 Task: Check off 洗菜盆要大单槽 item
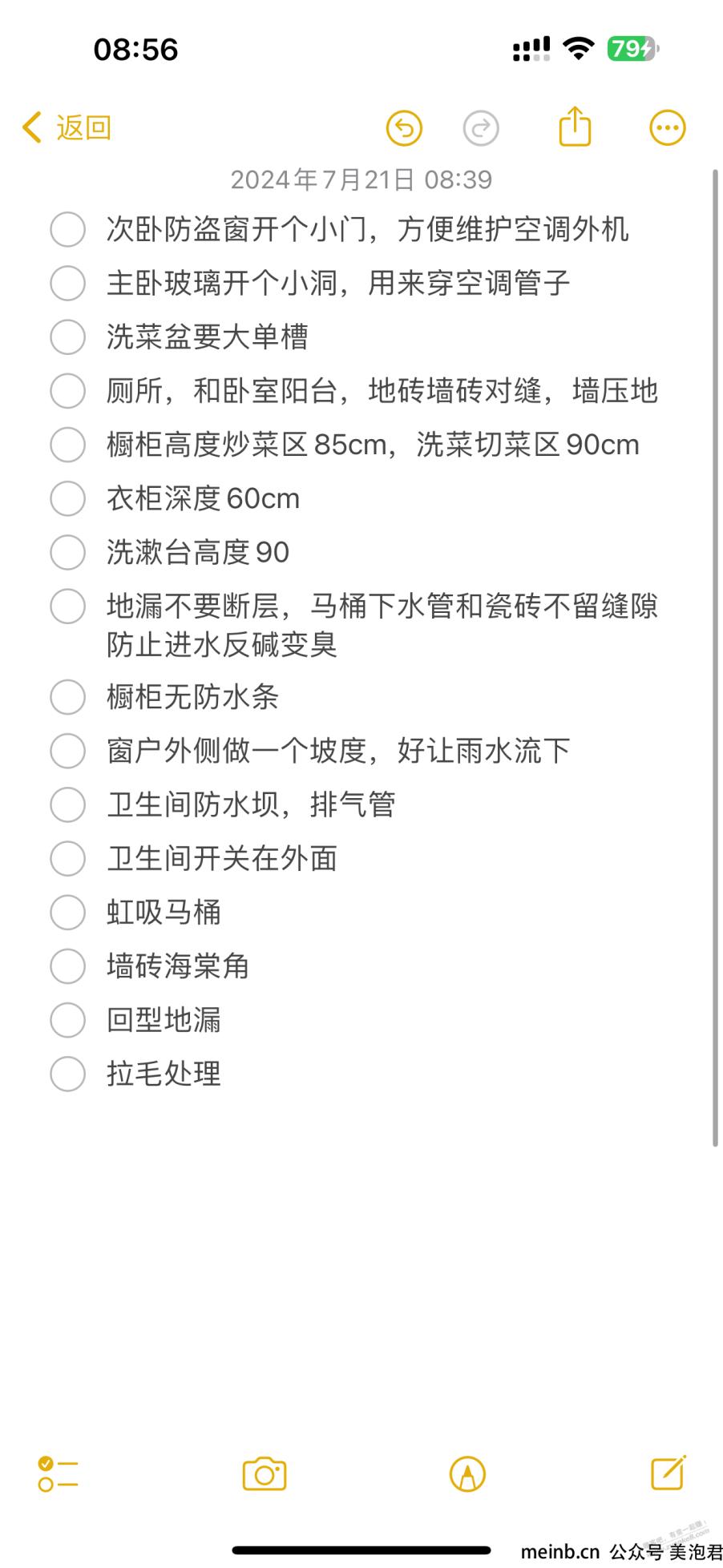67,337
